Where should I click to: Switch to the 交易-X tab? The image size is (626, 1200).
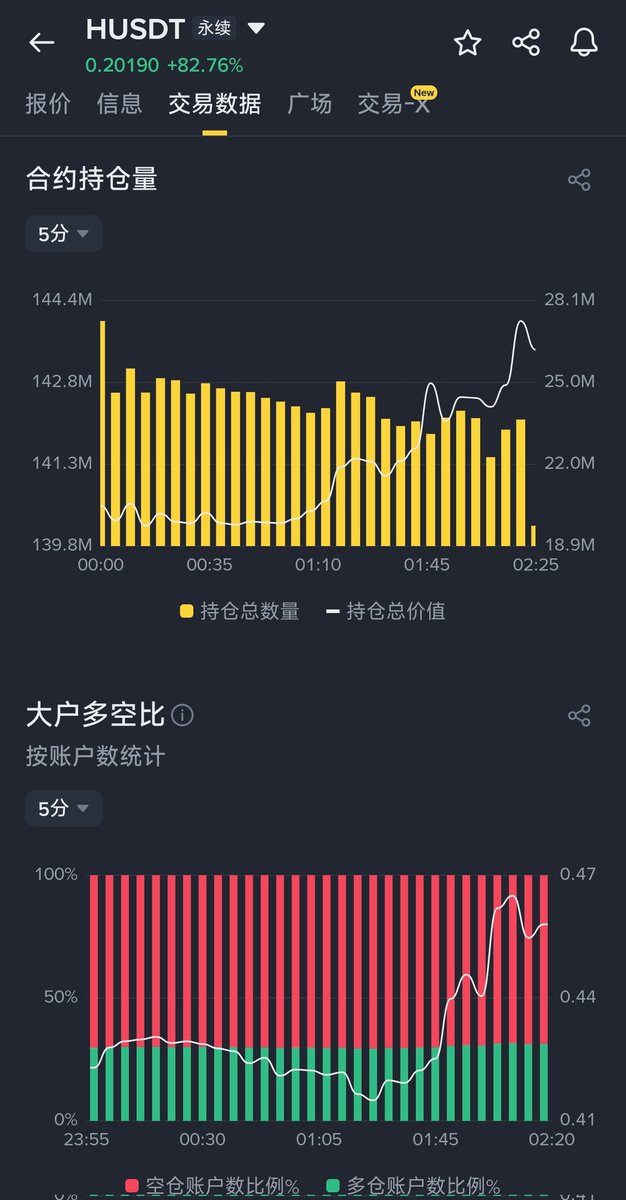coord(394,103)
